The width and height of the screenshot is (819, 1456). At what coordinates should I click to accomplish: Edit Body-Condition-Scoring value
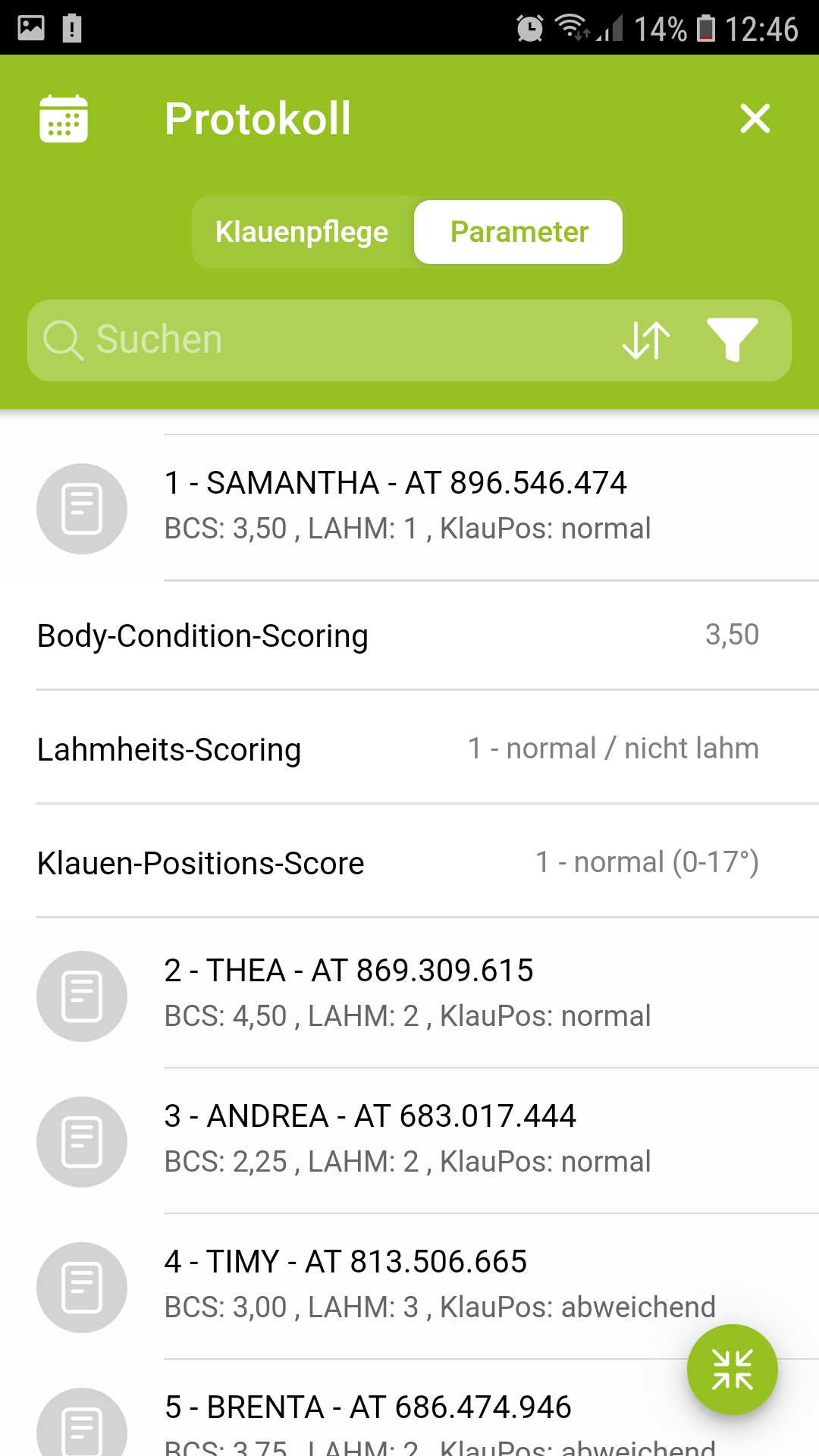[x=409, y=635]
